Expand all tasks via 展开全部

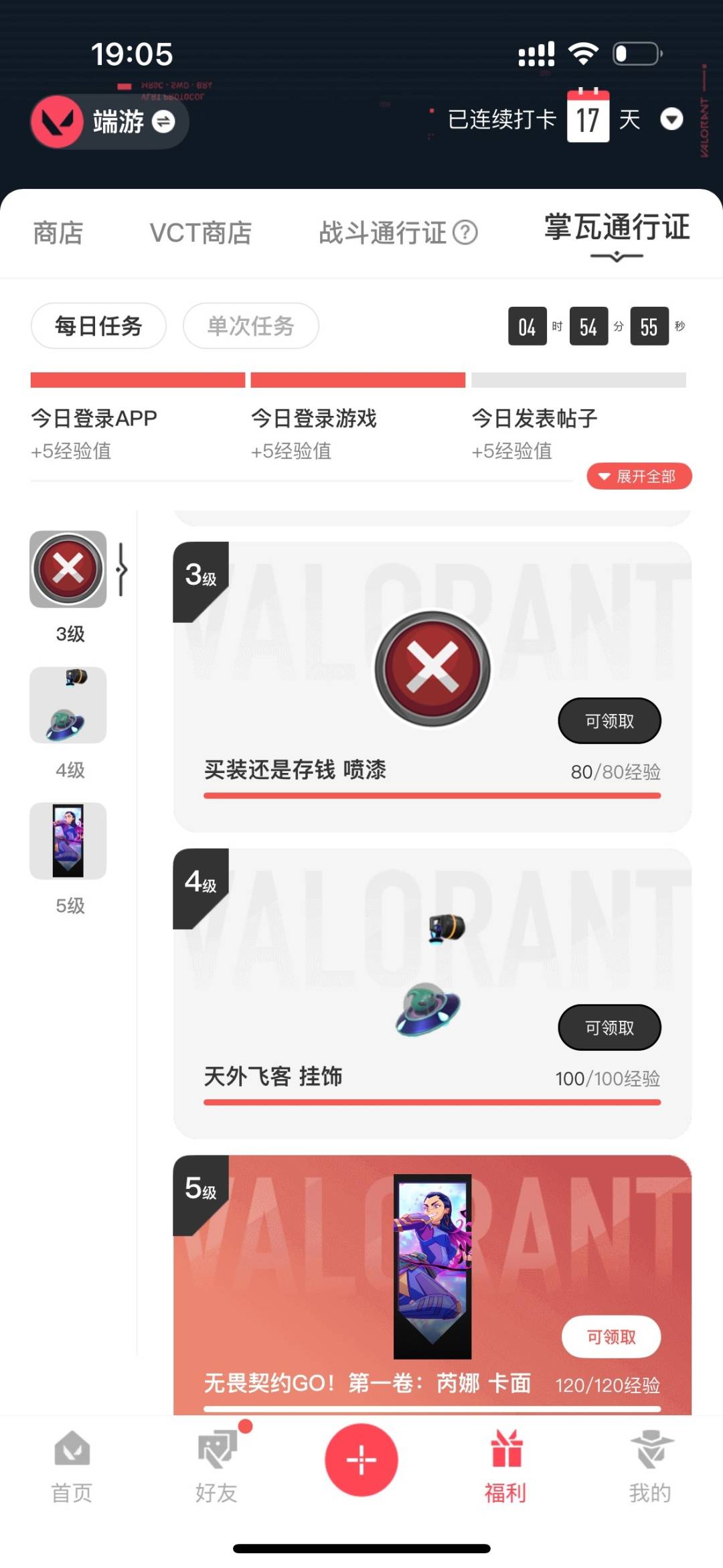coord(638,476)
